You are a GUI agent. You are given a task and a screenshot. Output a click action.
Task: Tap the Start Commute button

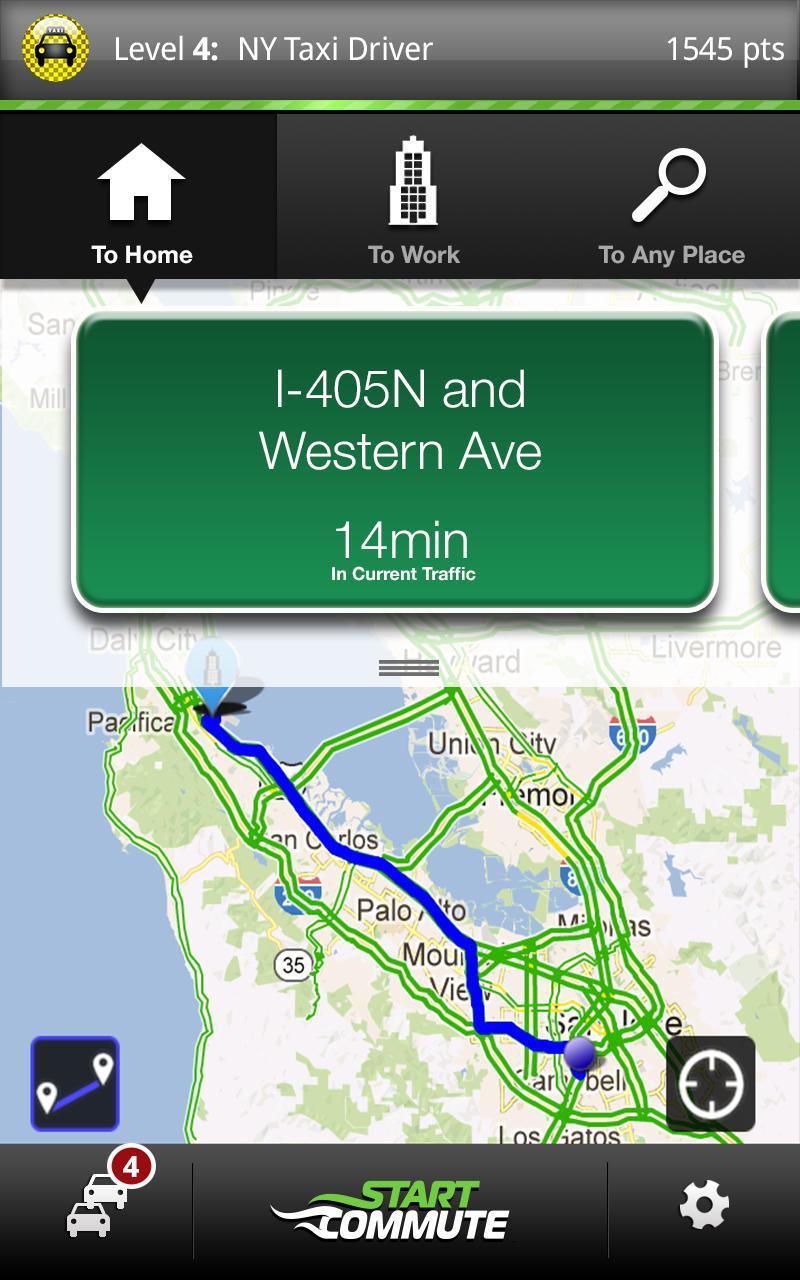(398, 1210)
